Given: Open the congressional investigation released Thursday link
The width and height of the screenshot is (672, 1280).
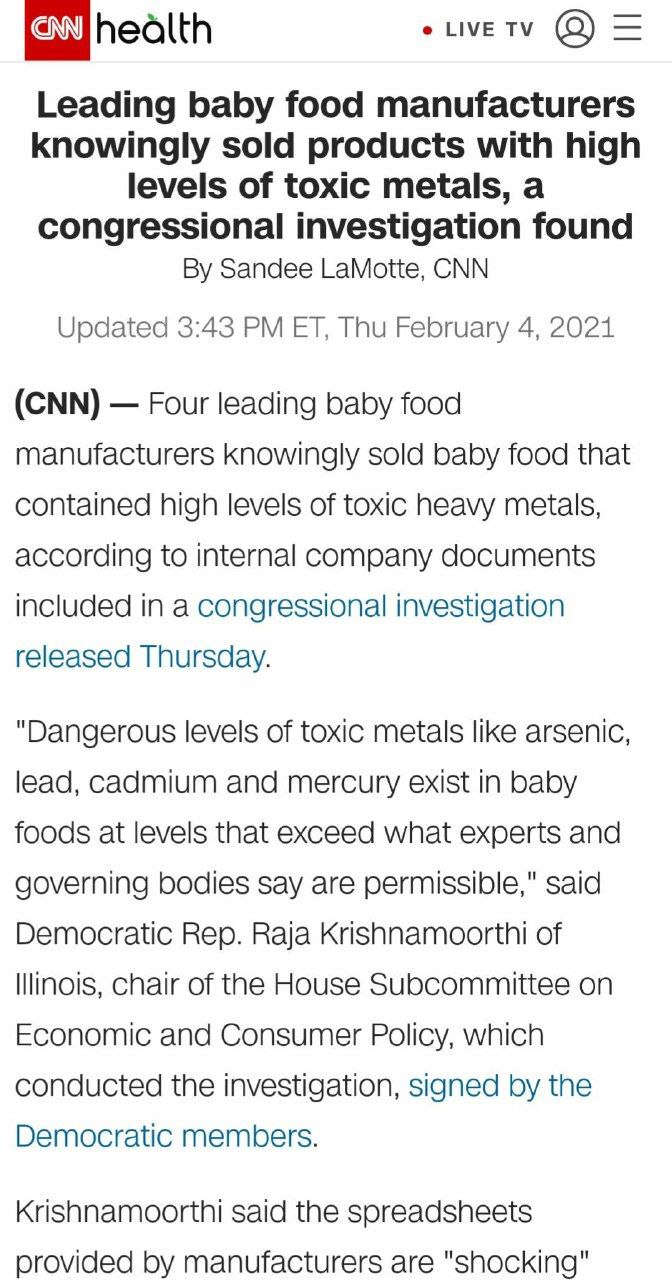Looking at the screenshot, I should pyautogui.click(x=380, y=607).
